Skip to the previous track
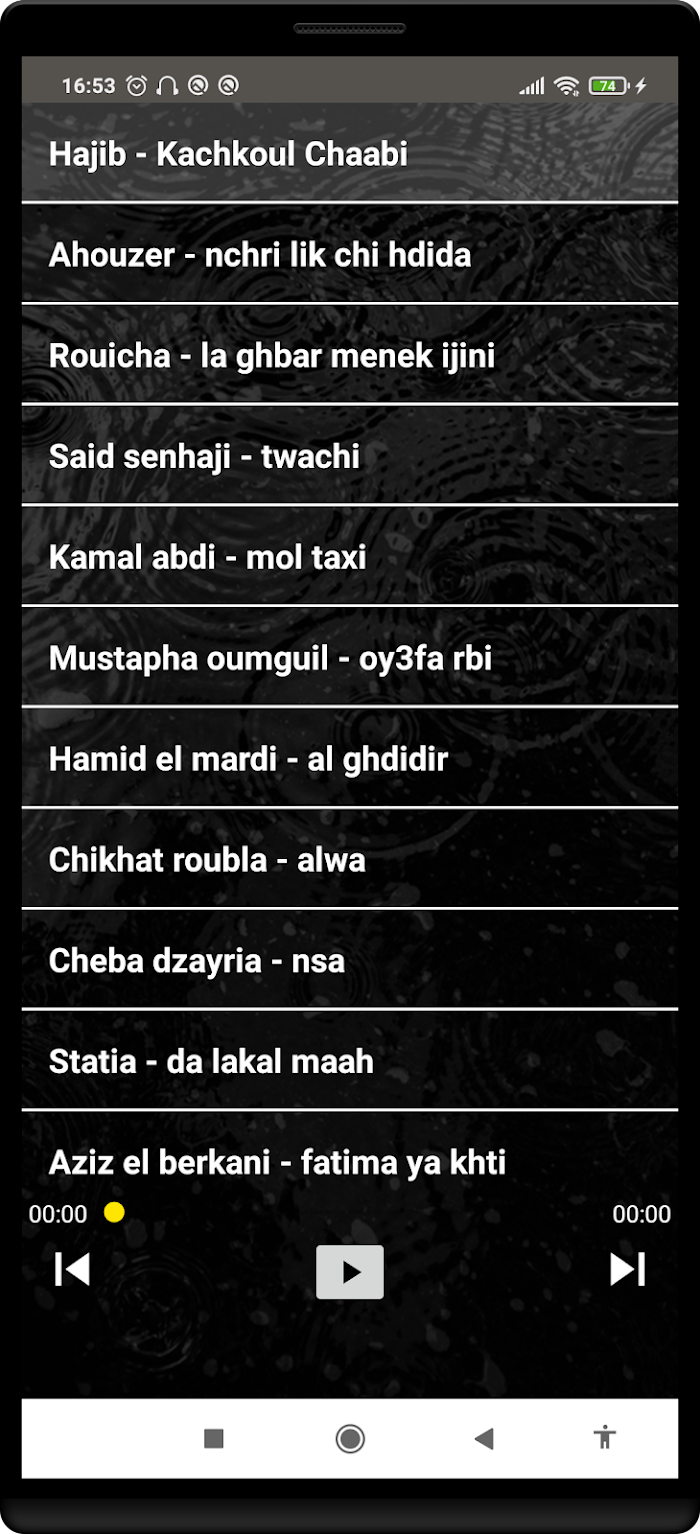 click(72, 1269)
